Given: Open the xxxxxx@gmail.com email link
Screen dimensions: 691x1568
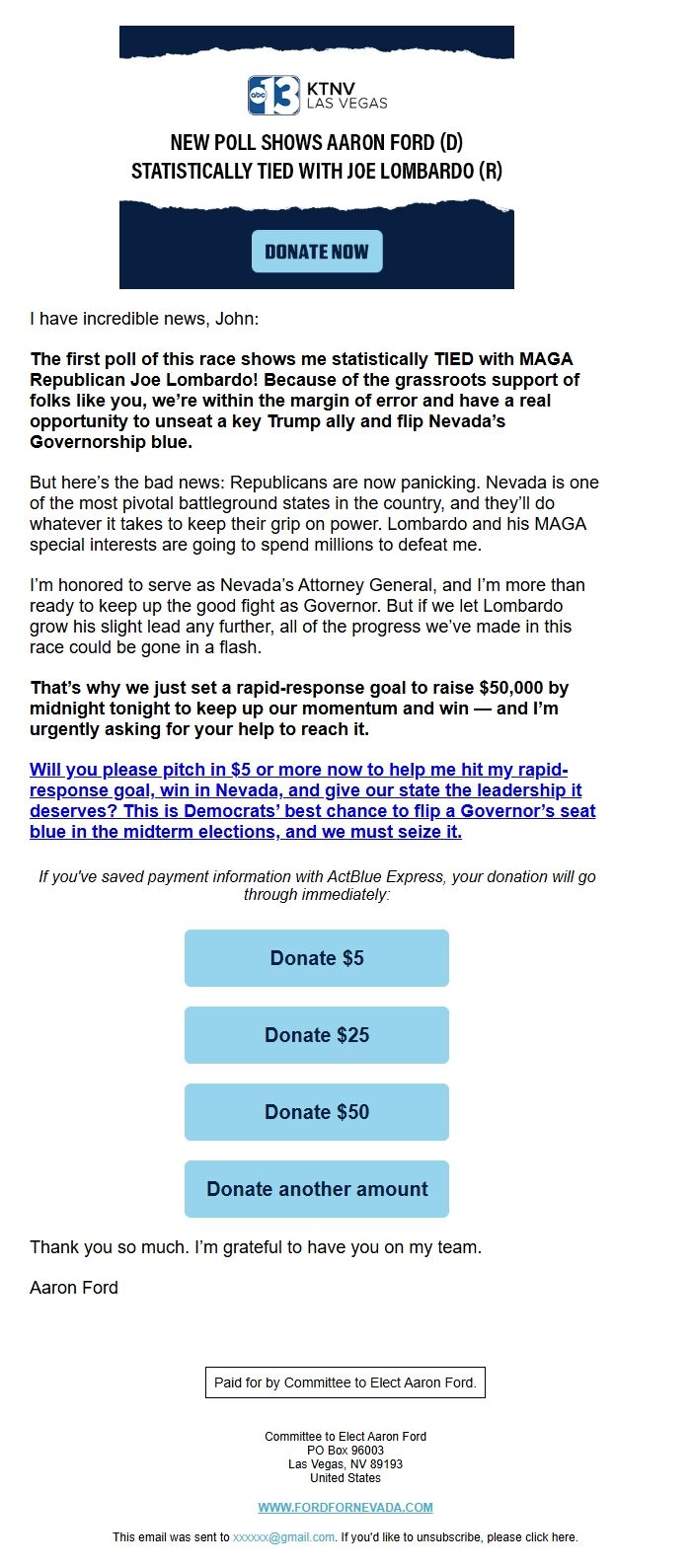Looking at the screenshot, I should (283, 1537).
